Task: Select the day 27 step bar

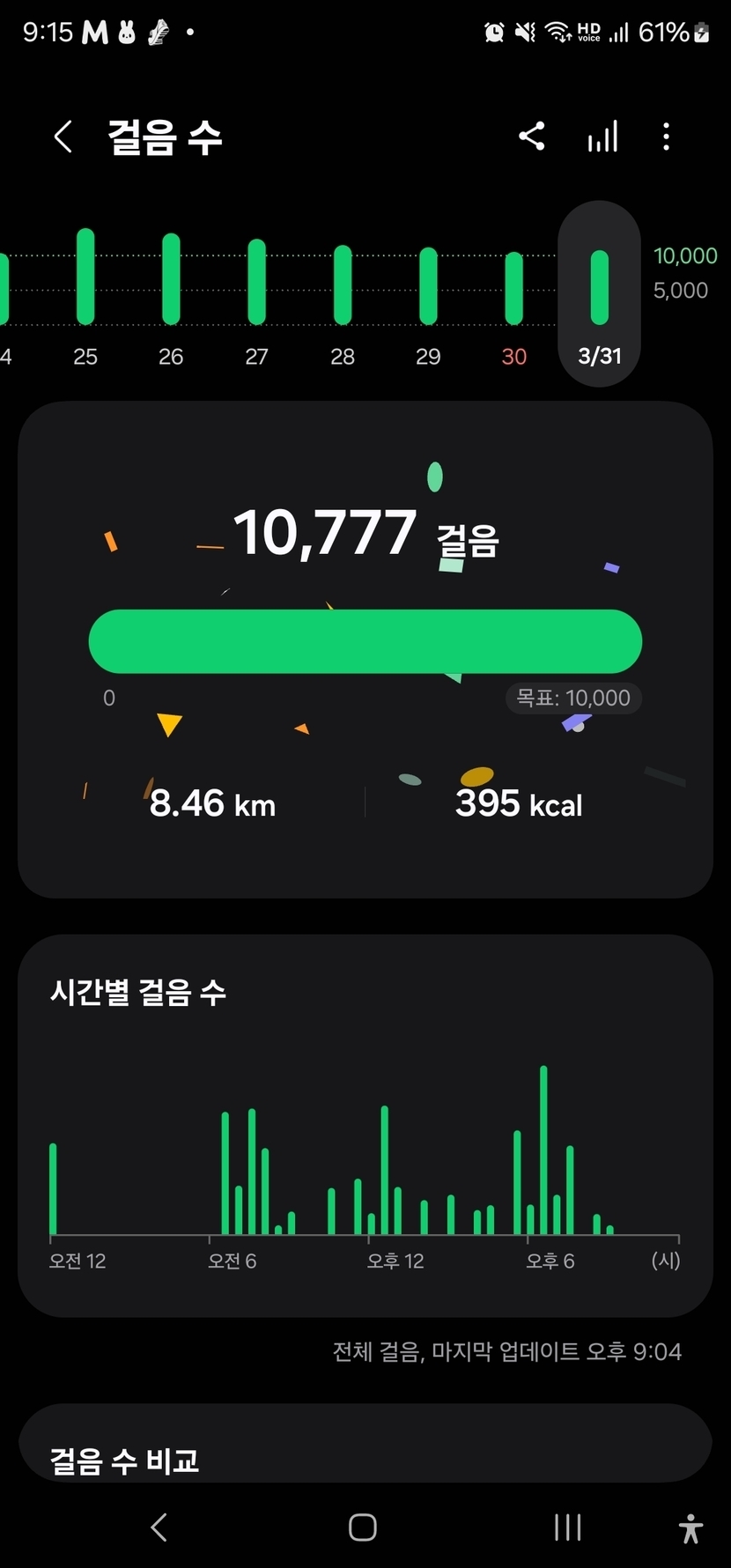Action: coord(256,282)
